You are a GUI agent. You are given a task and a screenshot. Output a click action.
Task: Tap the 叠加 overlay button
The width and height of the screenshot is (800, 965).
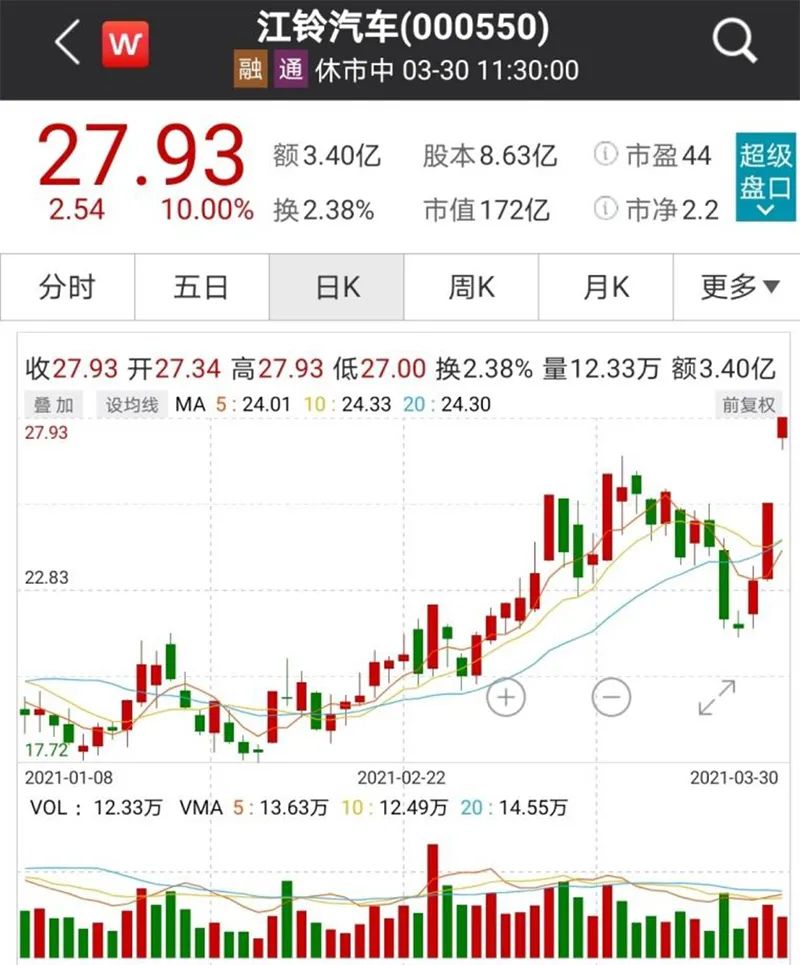pyautogui.click(x=54, y=405)
